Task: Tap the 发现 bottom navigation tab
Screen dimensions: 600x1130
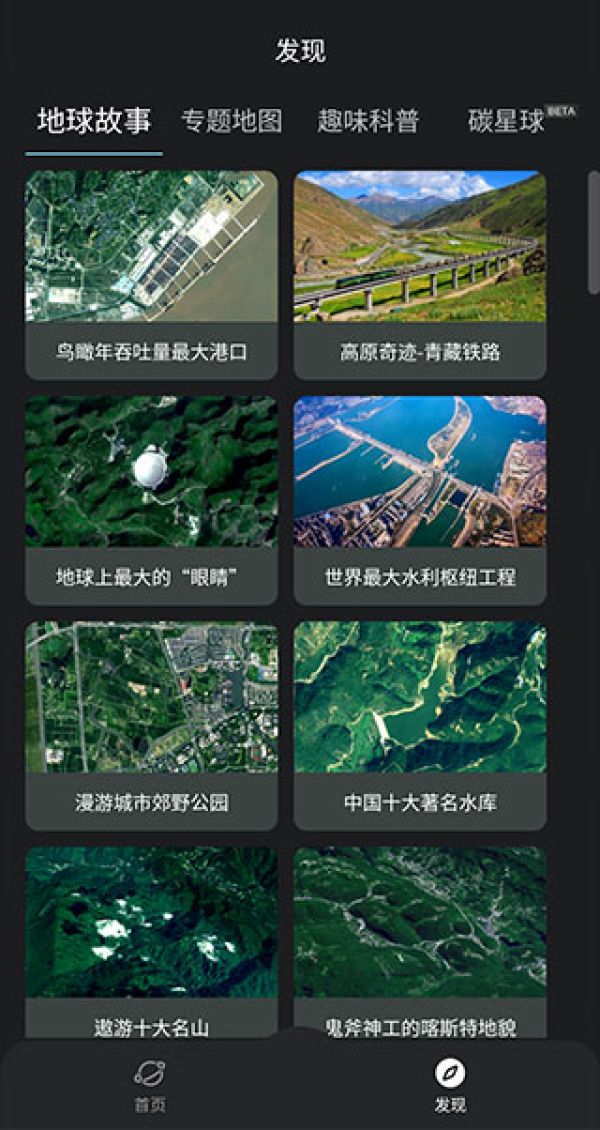Action: click(450, 1085)
